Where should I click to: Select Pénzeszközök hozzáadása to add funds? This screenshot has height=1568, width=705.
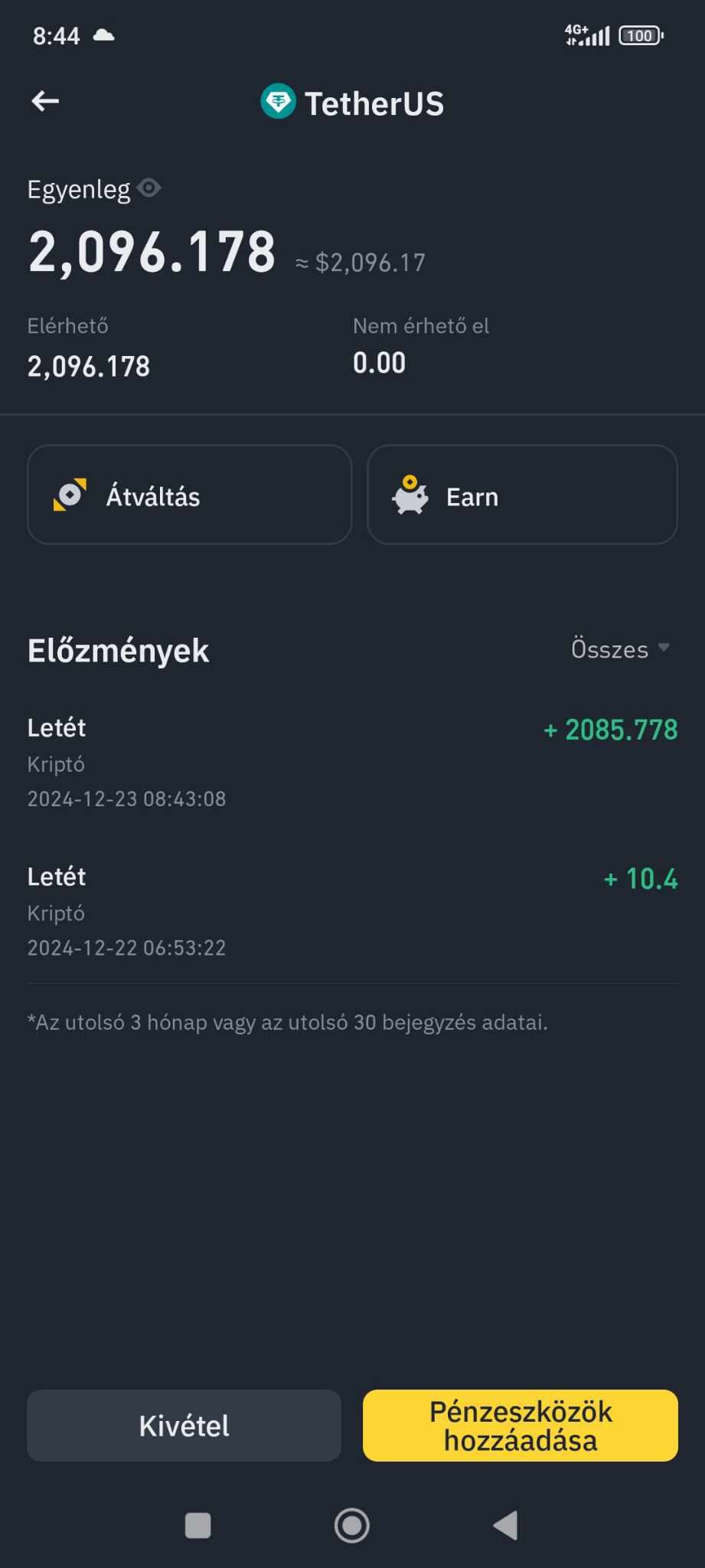coord(521,1426)
